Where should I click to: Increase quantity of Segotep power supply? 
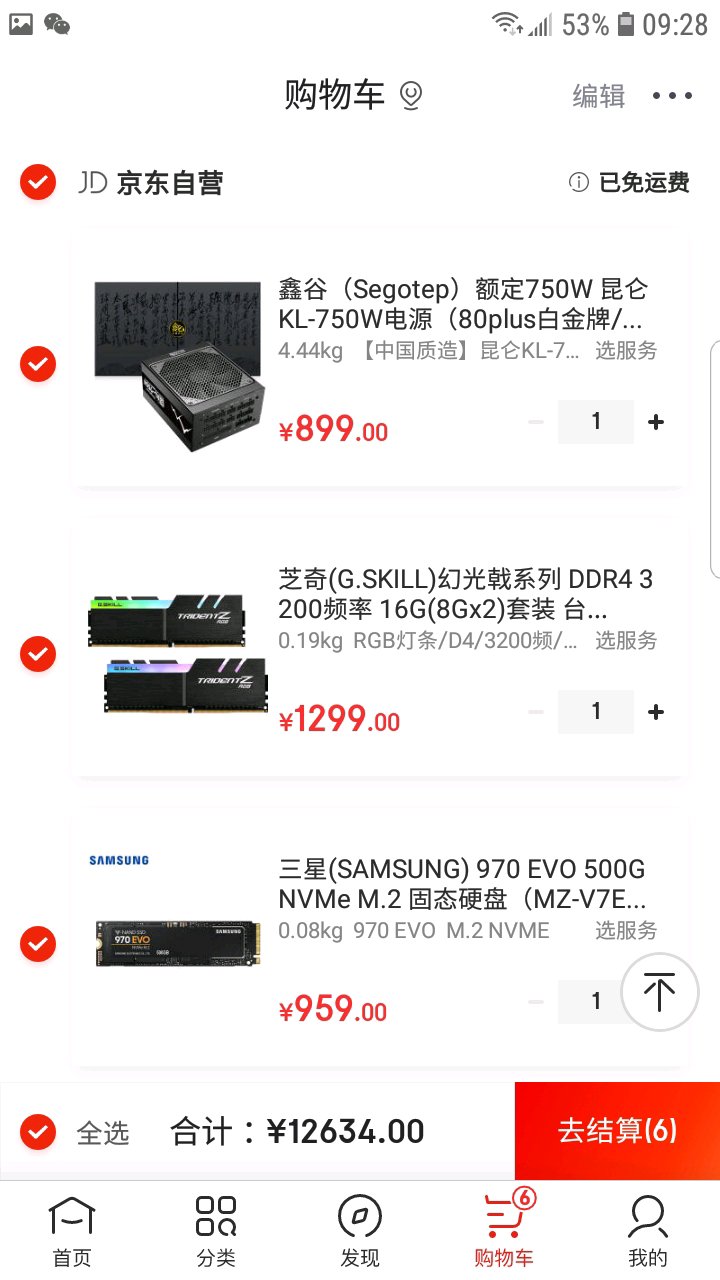[656, 422]
